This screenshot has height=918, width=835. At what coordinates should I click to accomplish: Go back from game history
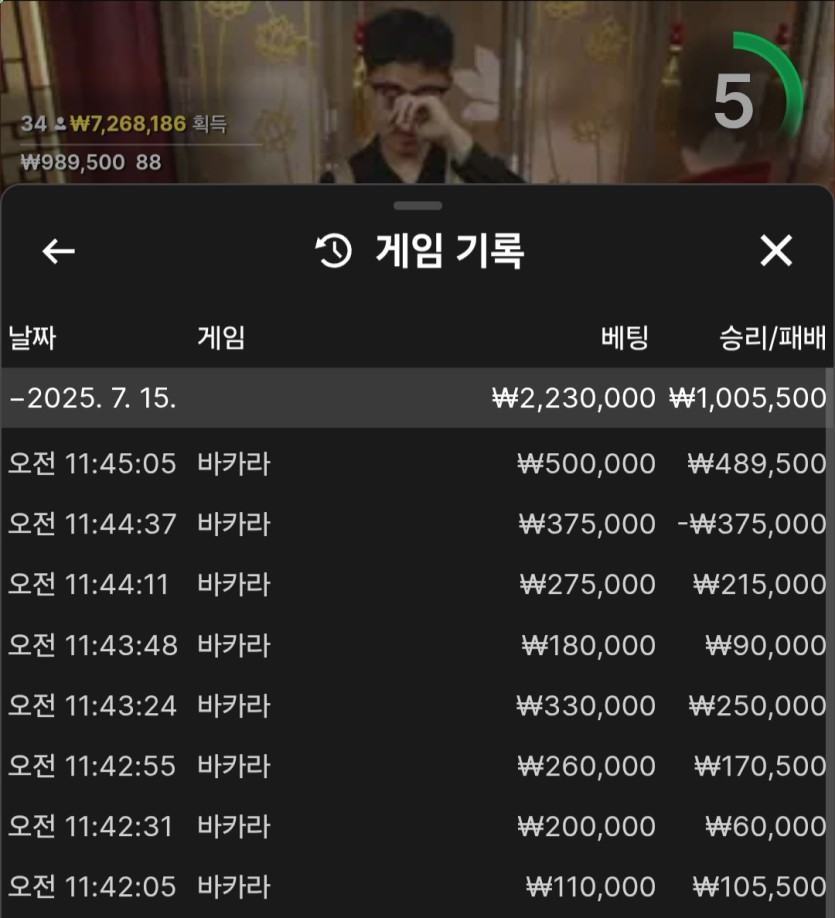(59, 251)
